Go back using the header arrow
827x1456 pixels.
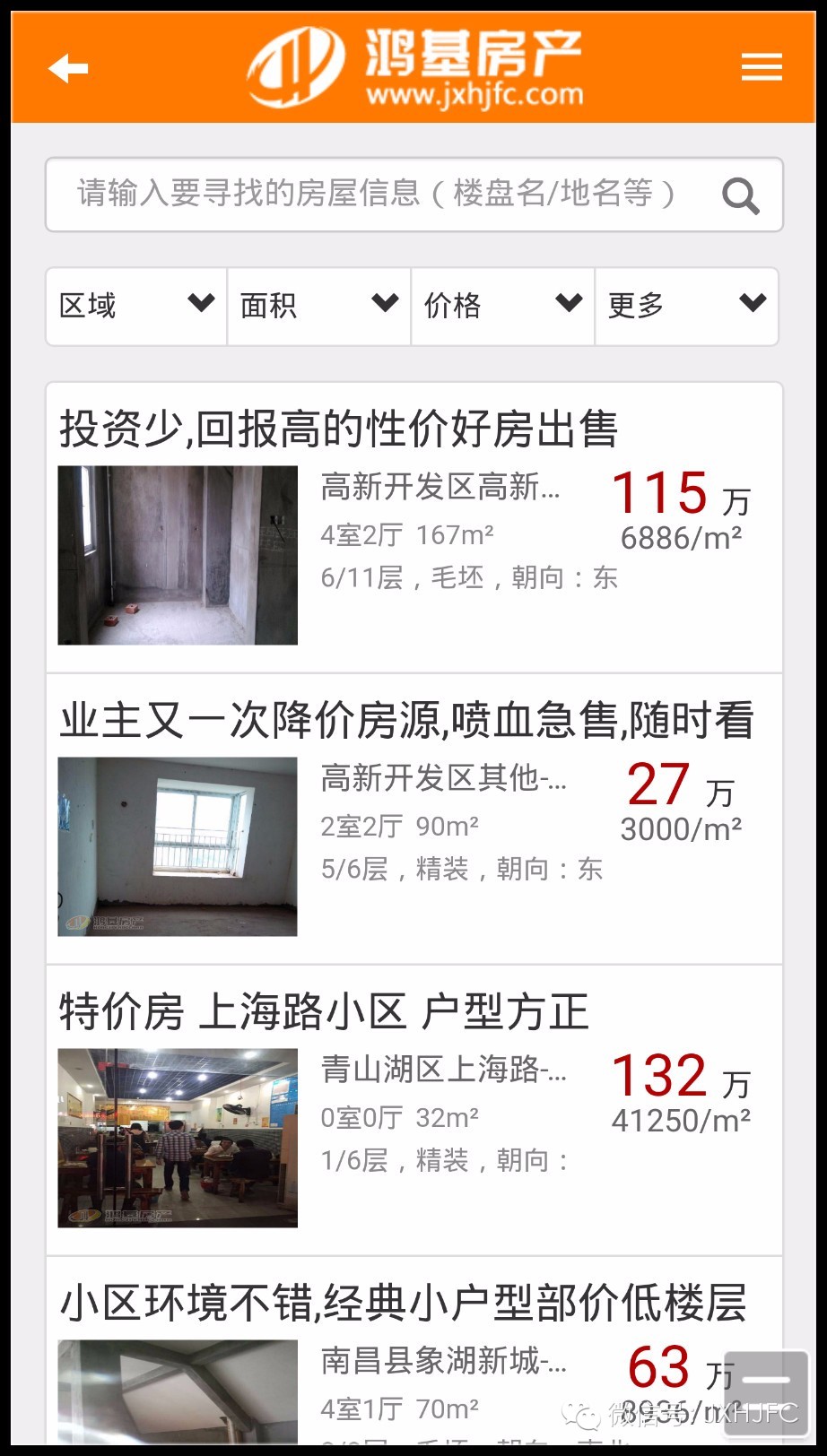pos(68,68)
